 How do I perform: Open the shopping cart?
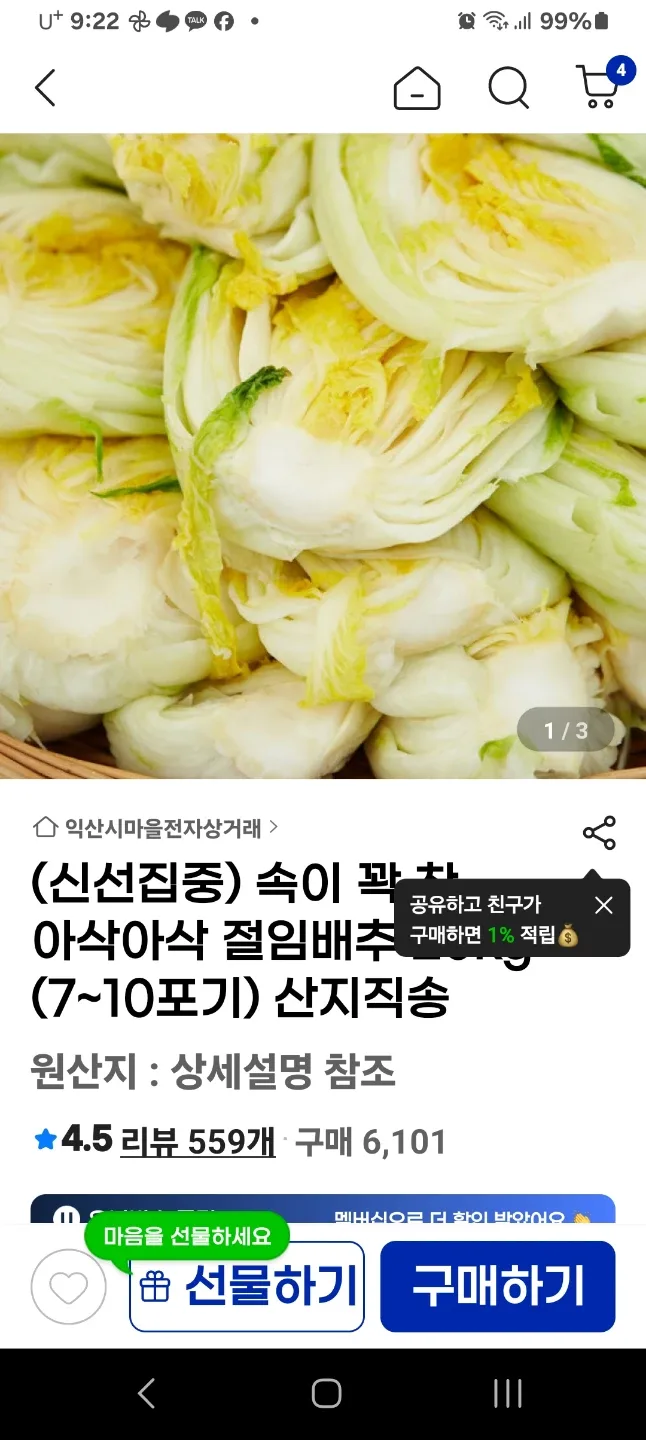point(601,86)
